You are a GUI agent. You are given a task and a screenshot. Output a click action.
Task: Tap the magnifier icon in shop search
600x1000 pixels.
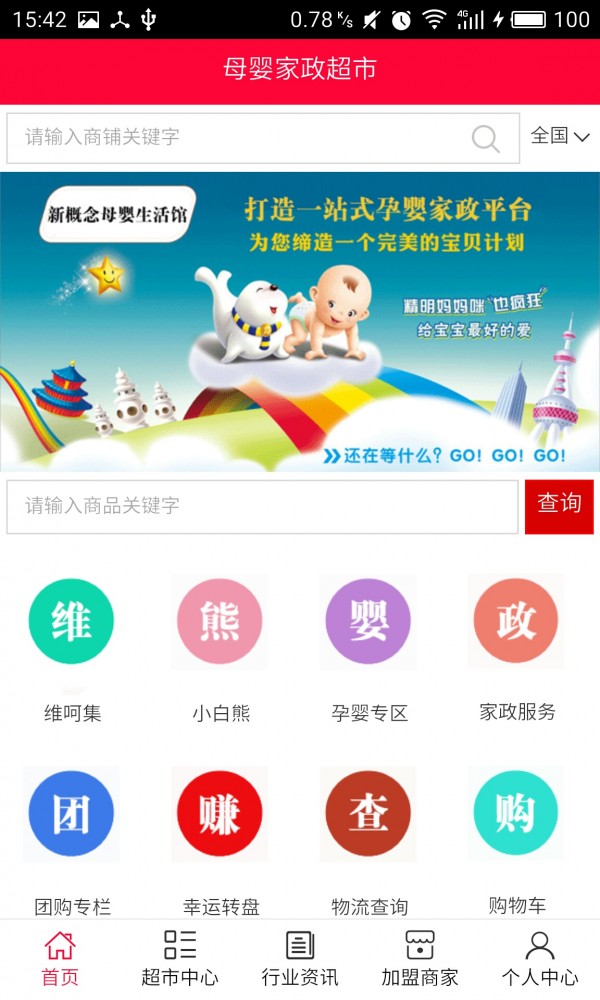tap(486, 139)
